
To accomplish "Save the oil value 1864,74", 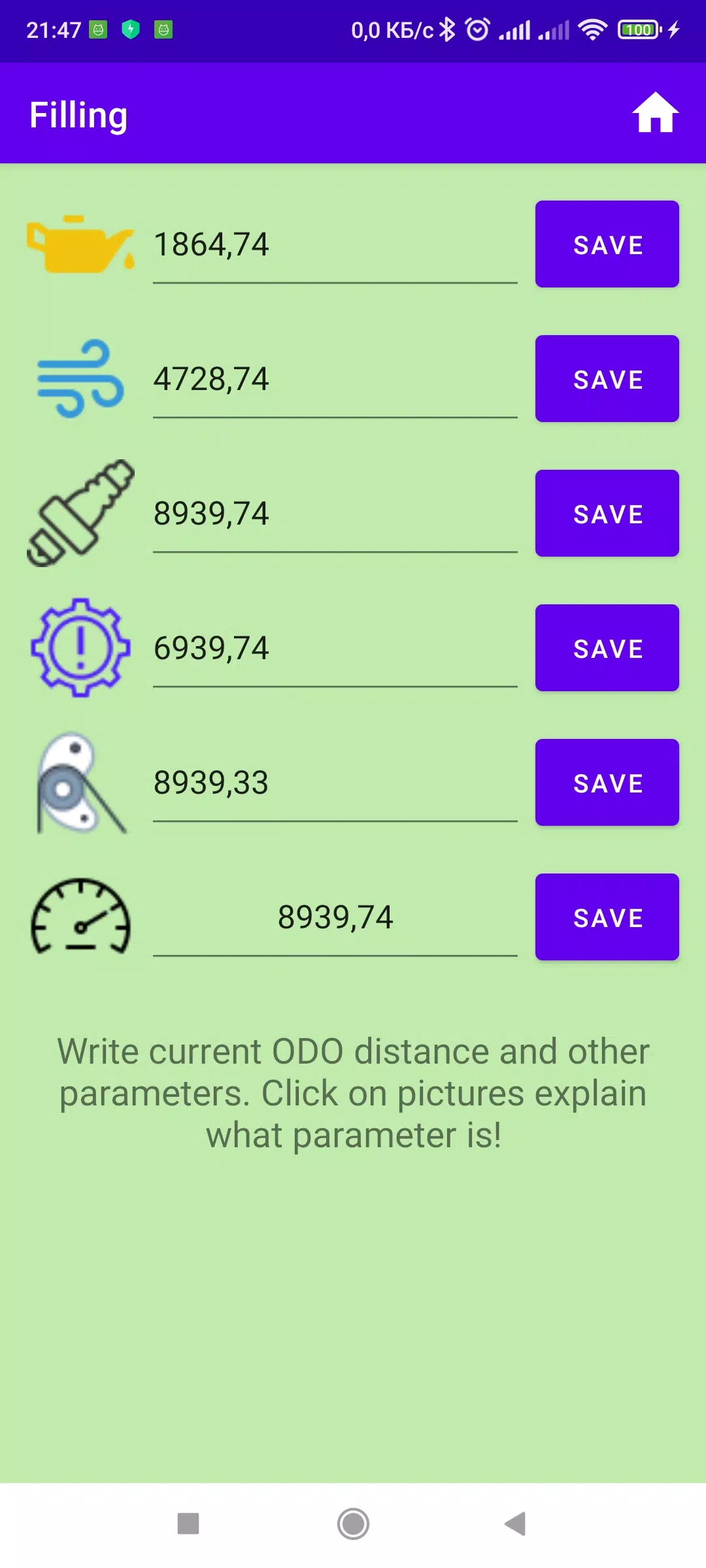I will point(607,244).
